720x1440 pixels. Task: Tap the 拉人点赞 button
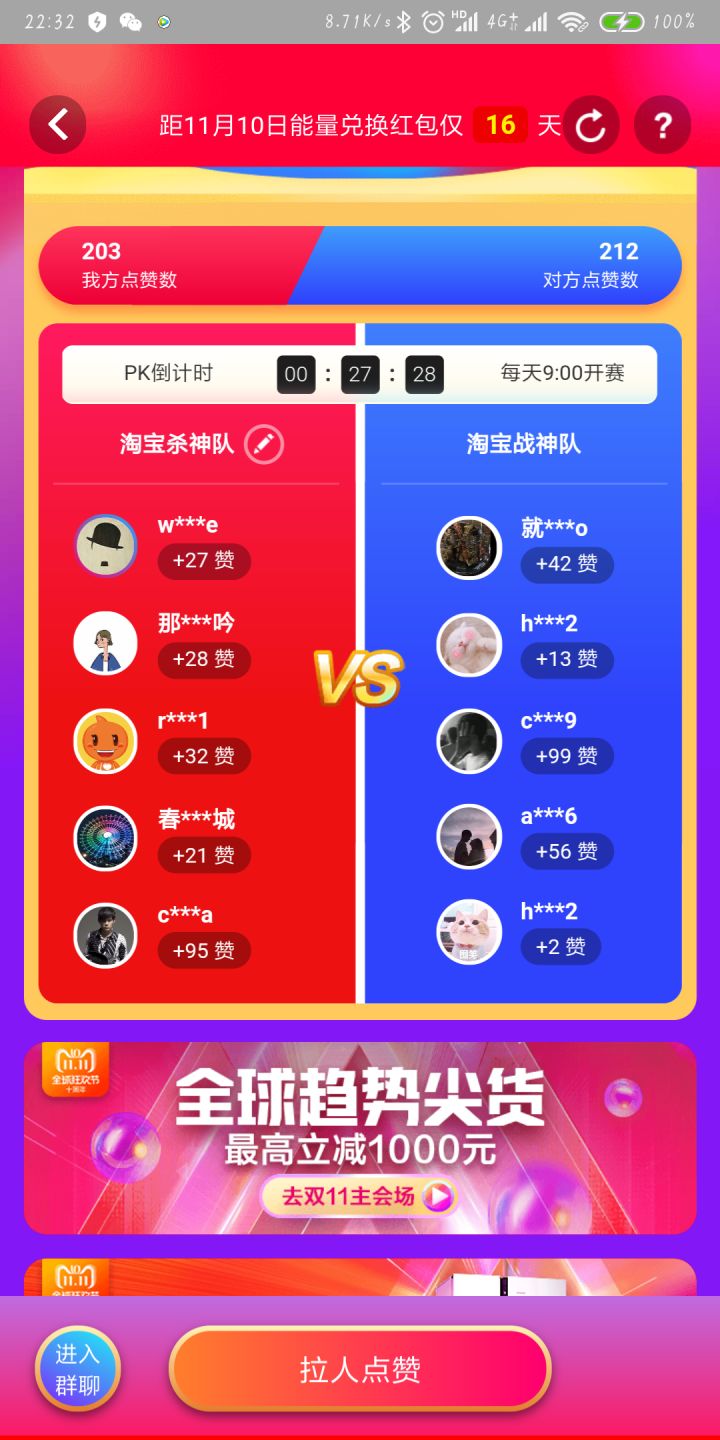(x=360, y=1369)
